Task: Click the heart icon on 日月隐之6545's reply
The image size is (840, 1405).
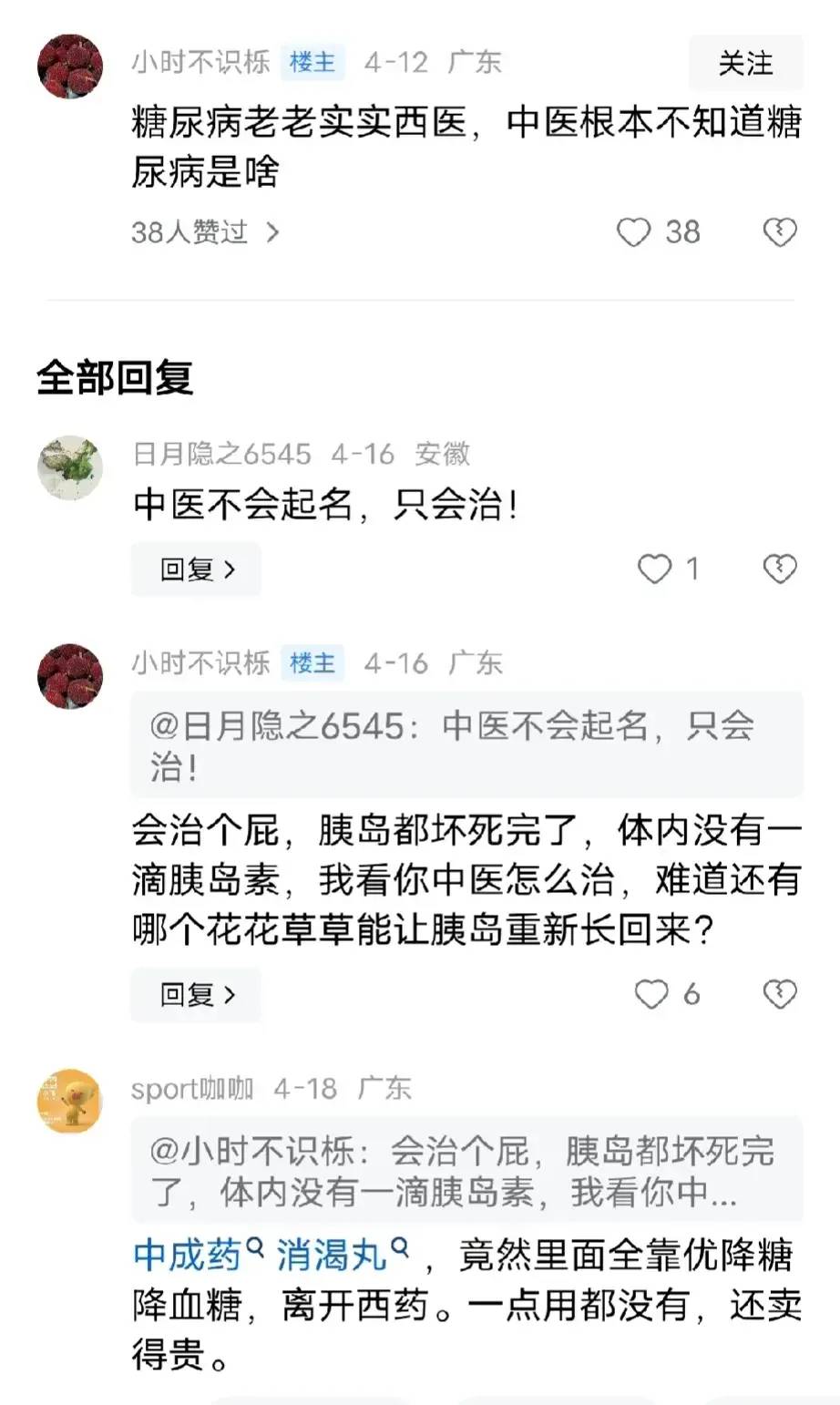Action: coord(654,569)
